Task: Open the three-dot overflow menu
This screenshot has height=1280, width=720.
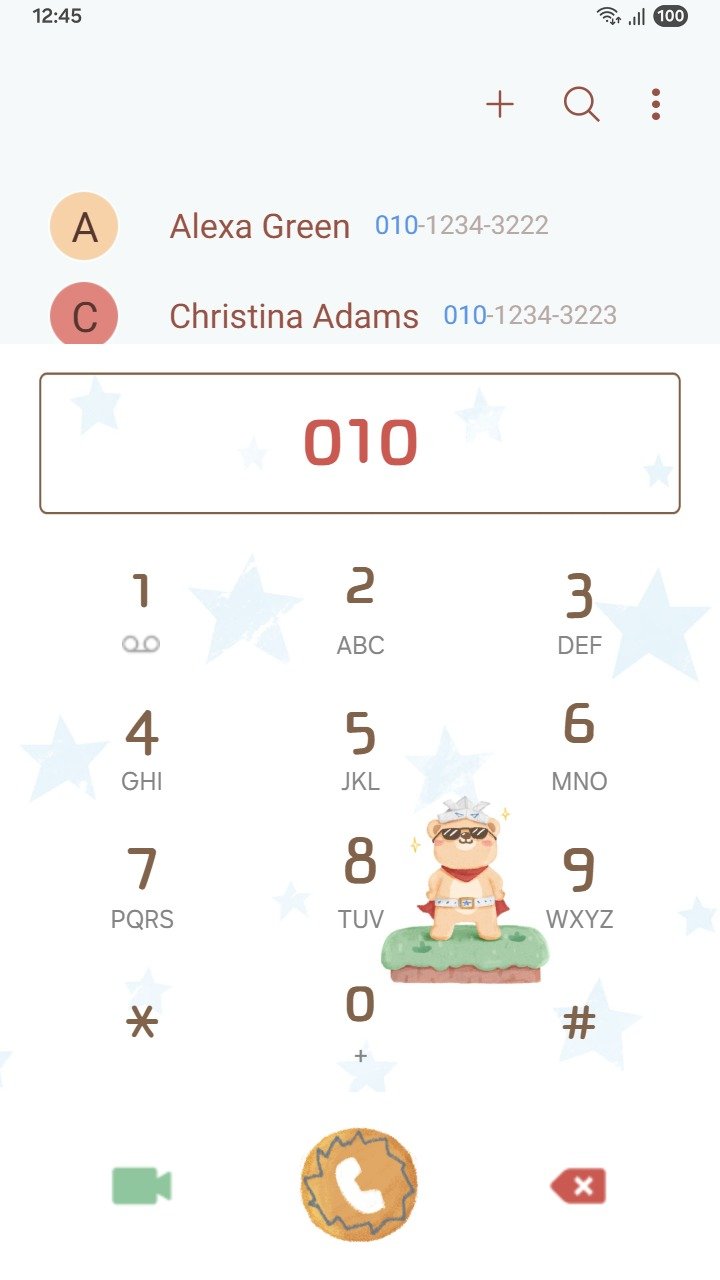Action: [655, 104]
